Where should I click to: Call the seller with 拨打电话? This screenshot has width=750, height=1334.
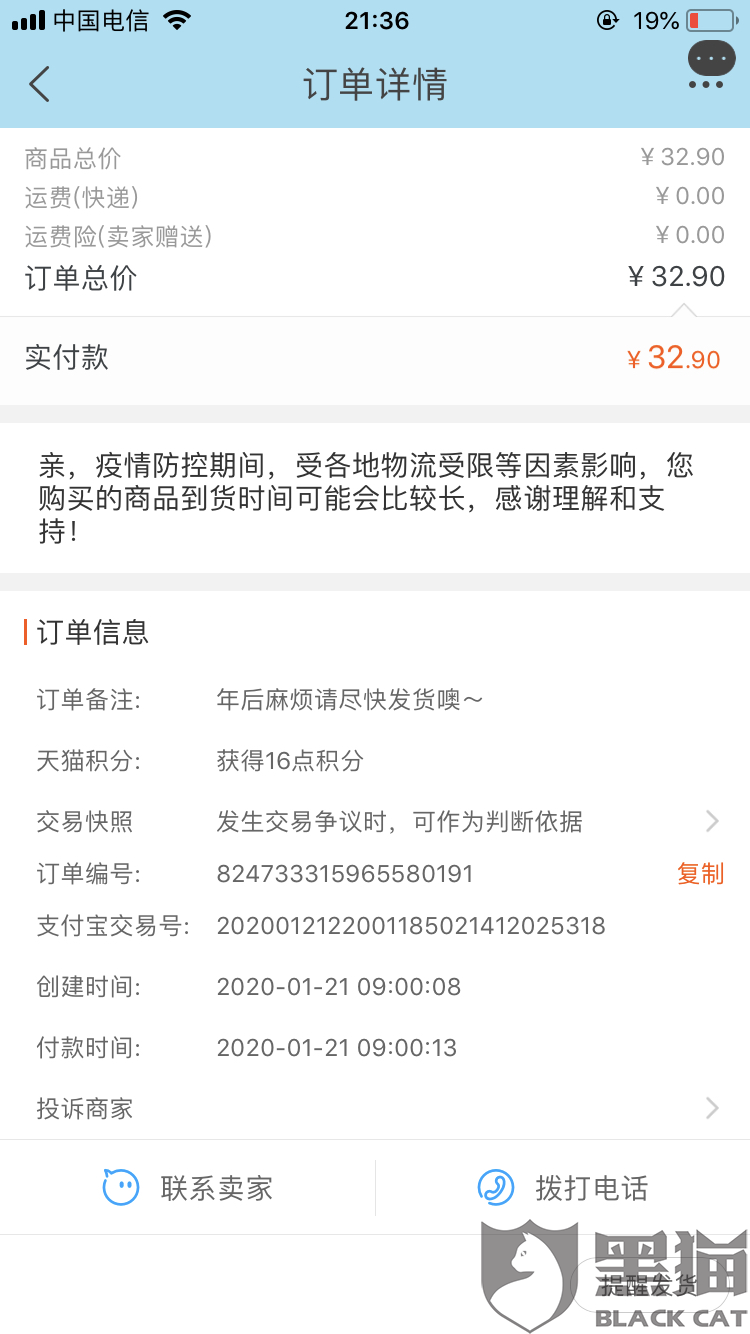pos(563,1188)
